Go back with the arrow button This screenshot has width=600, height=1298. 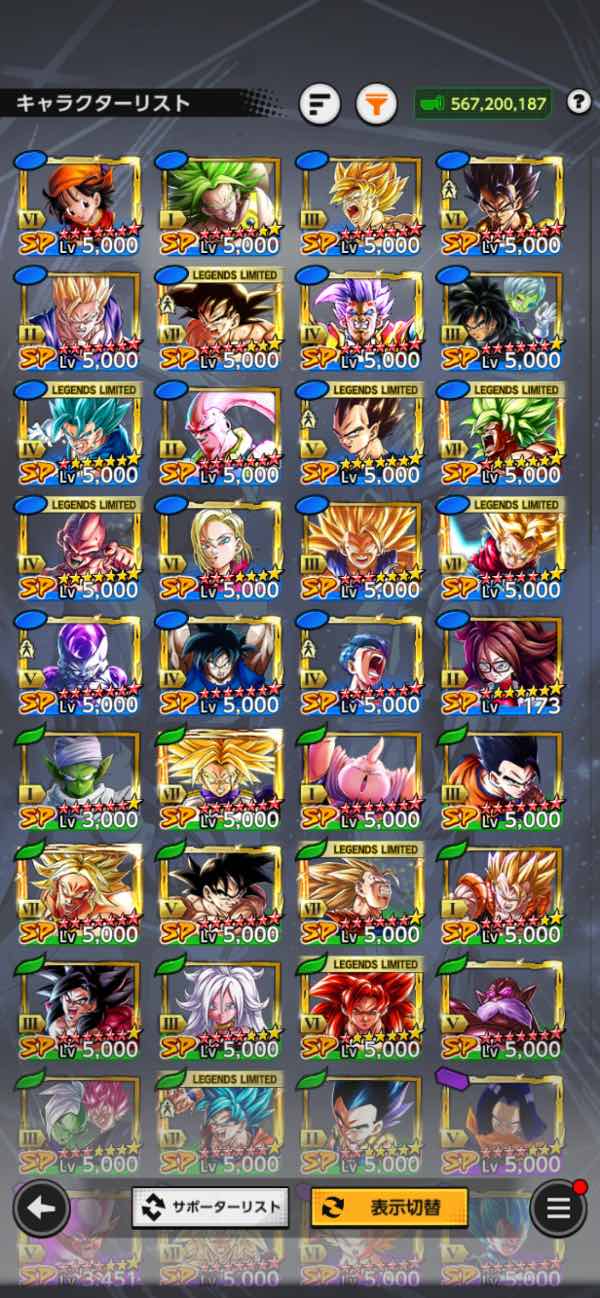41,1208
